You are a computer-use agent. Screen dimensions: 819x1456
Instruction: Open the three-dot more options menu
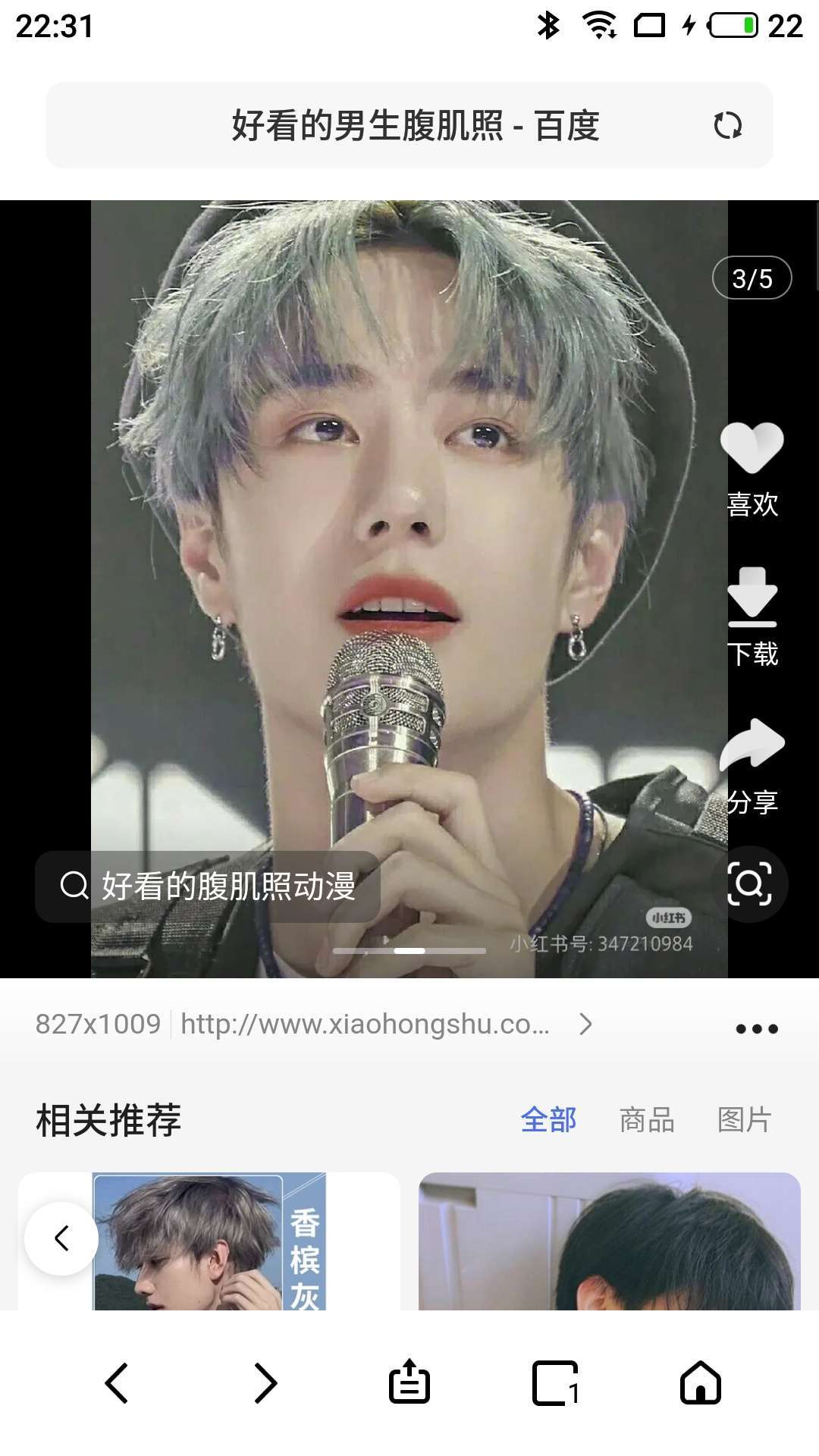756,1028
